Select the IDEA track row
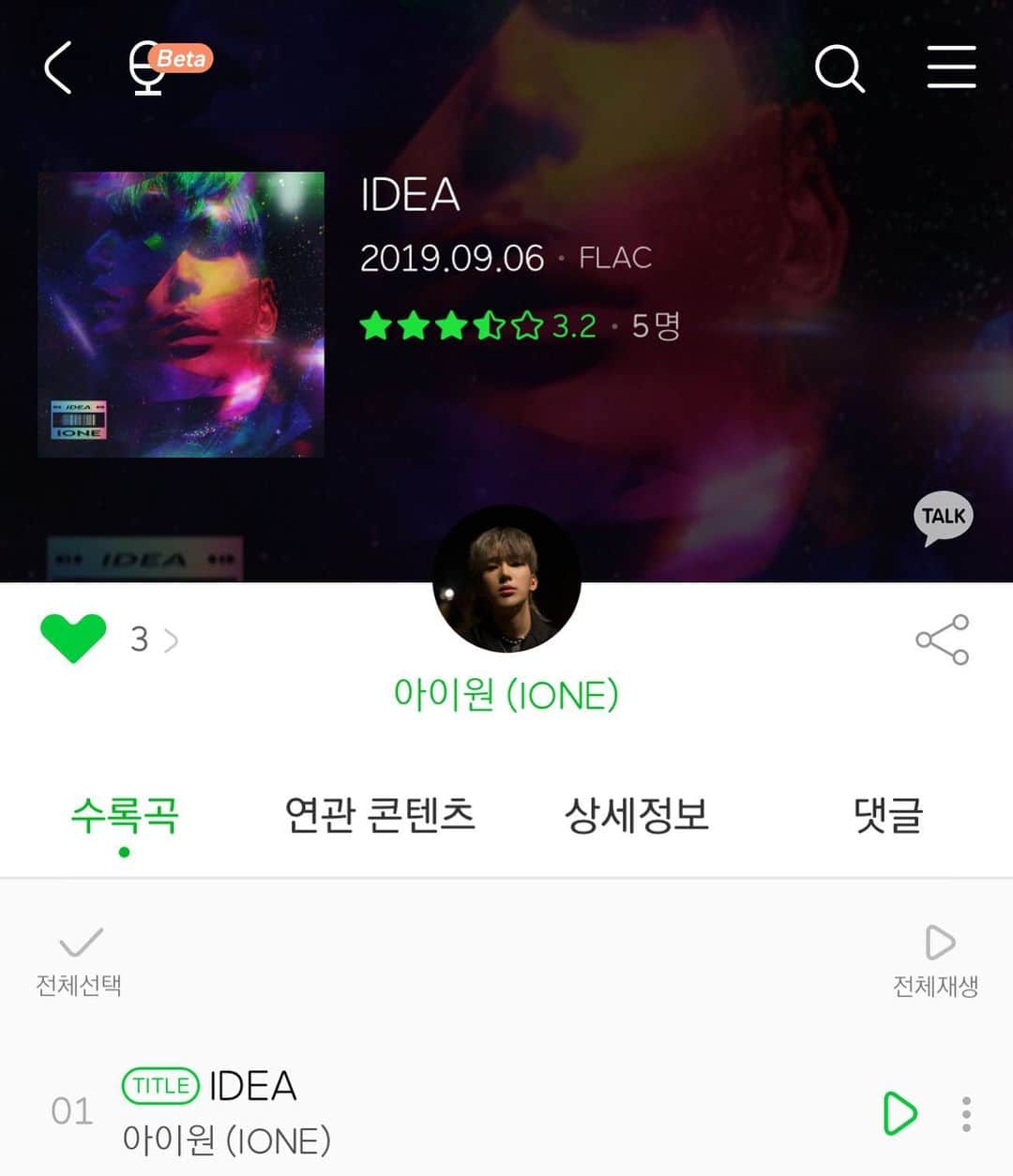The width and height of the screenshot is (1013, 1176). pyautogui.click(x=469, y=1113)
